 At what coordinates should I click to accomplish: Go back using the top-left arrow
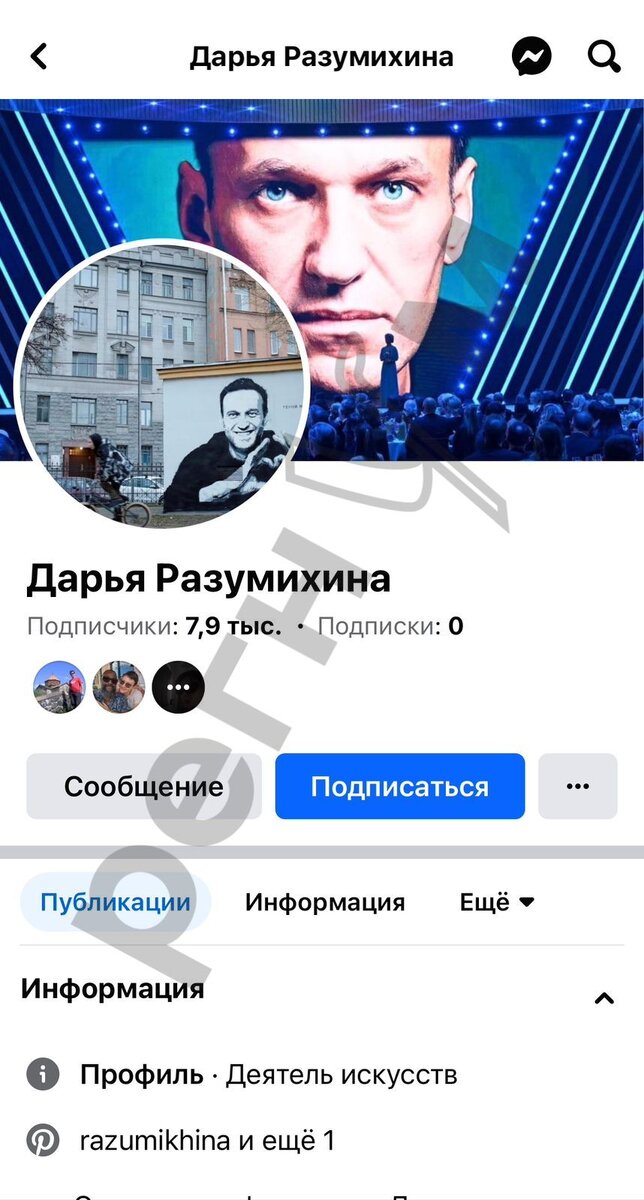click(39, 57)
